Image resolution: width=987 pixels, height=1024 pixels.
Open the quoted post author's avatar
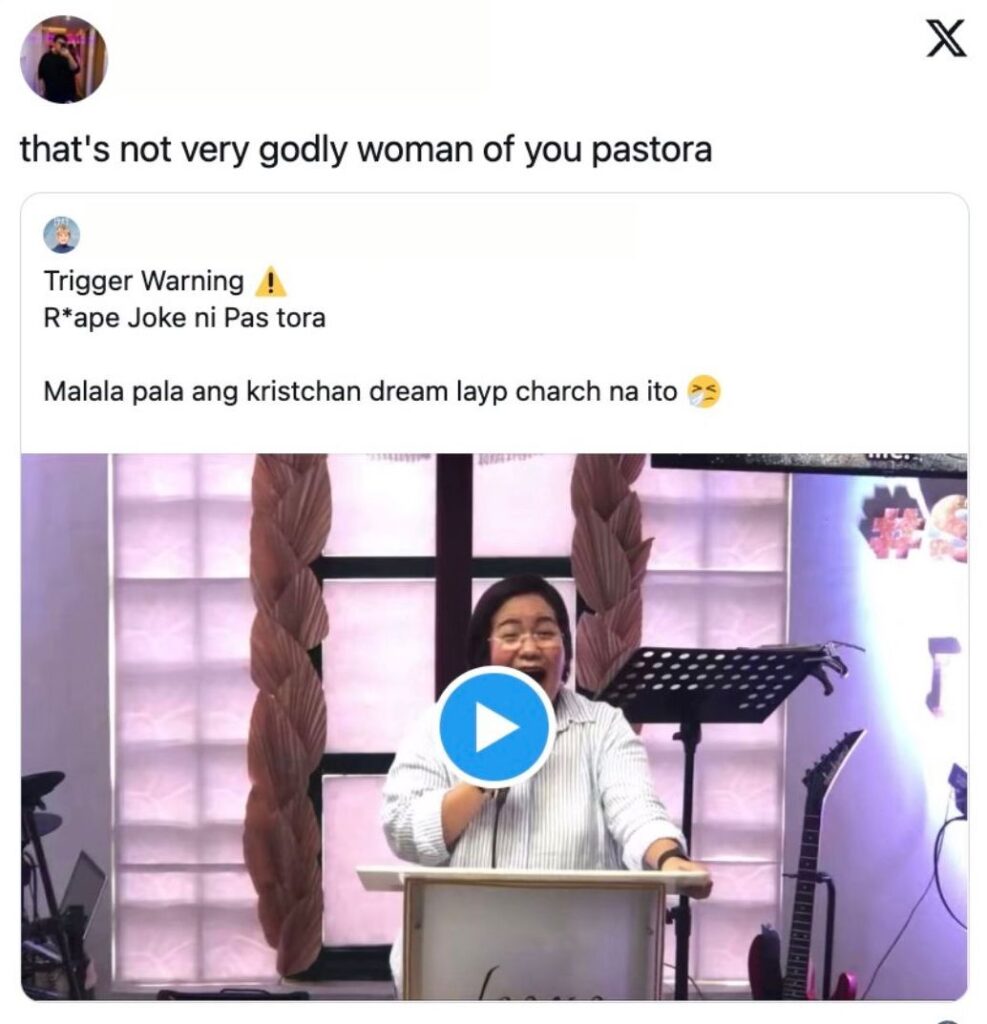pos(62,236)
